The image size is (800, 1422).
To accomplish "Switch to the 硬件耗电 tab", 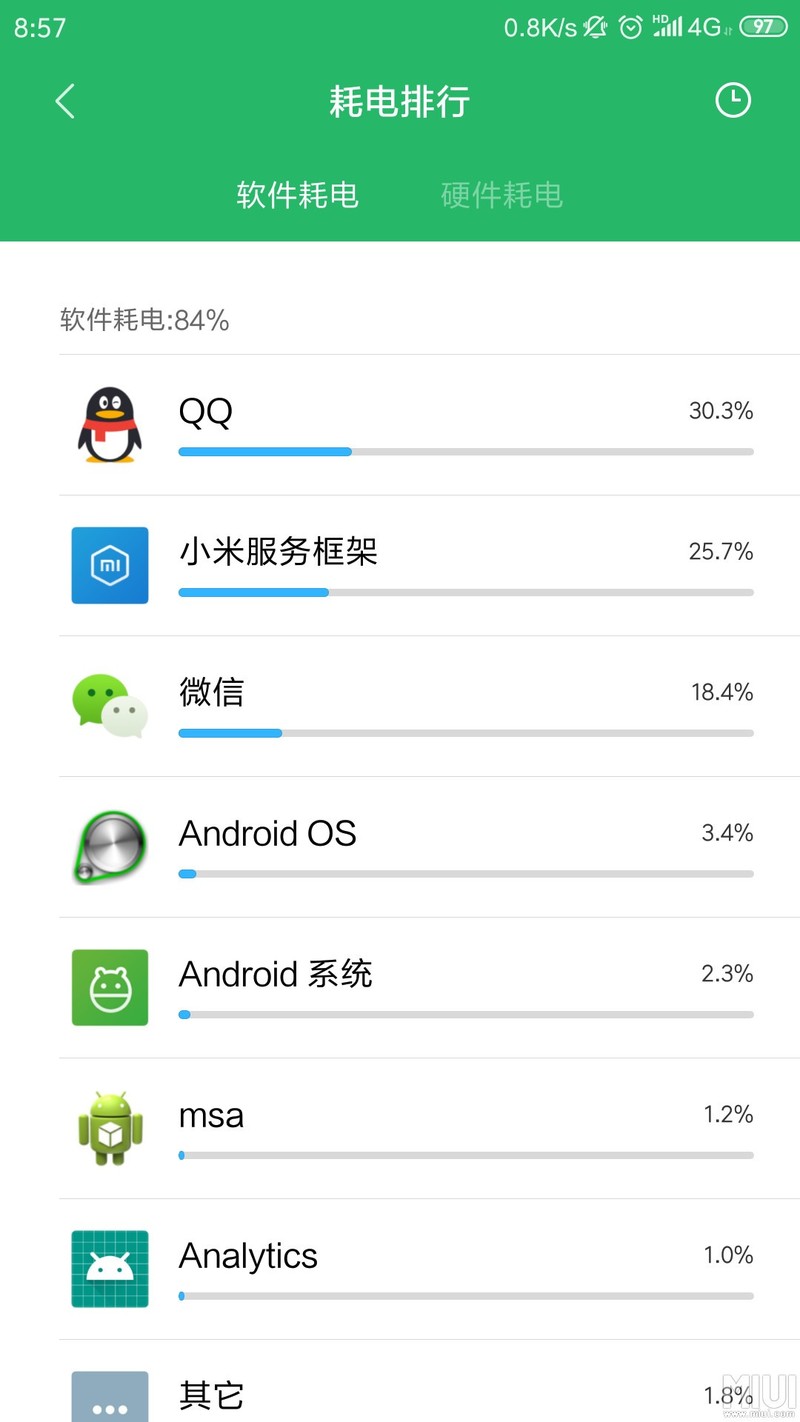I will [501, 195].
